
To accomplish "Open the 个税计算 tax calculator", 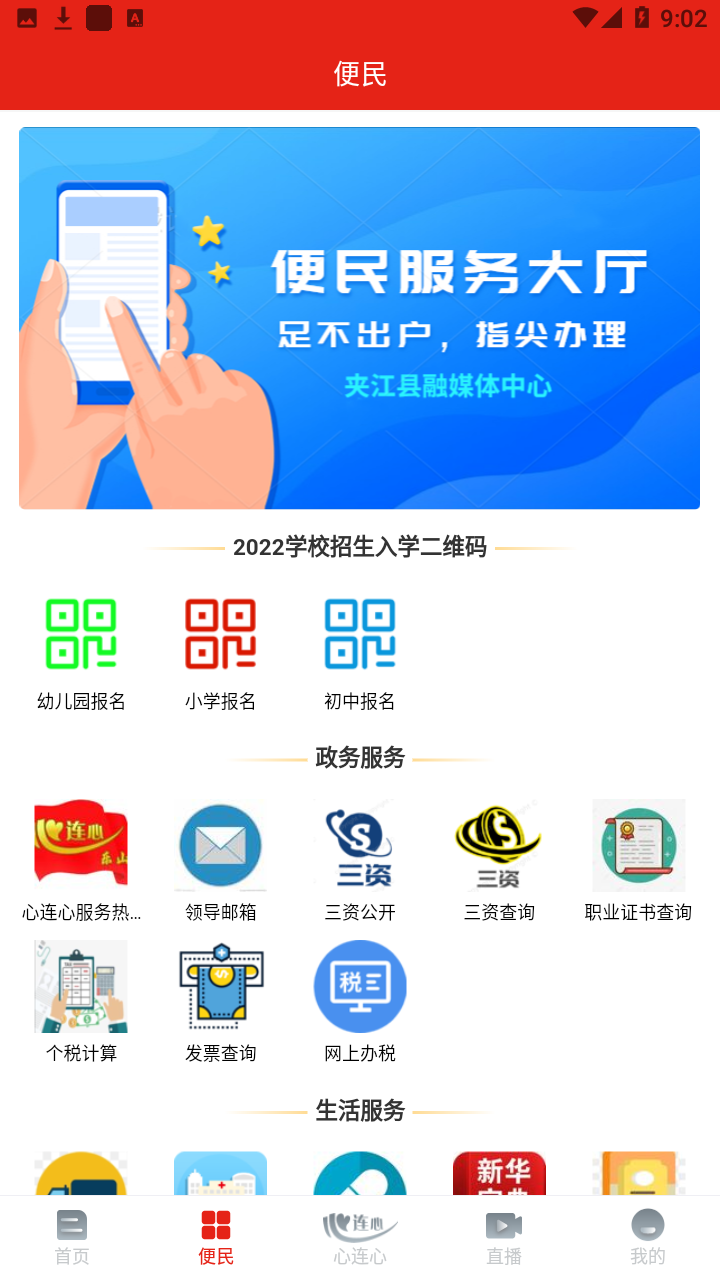I will [81, 985].
